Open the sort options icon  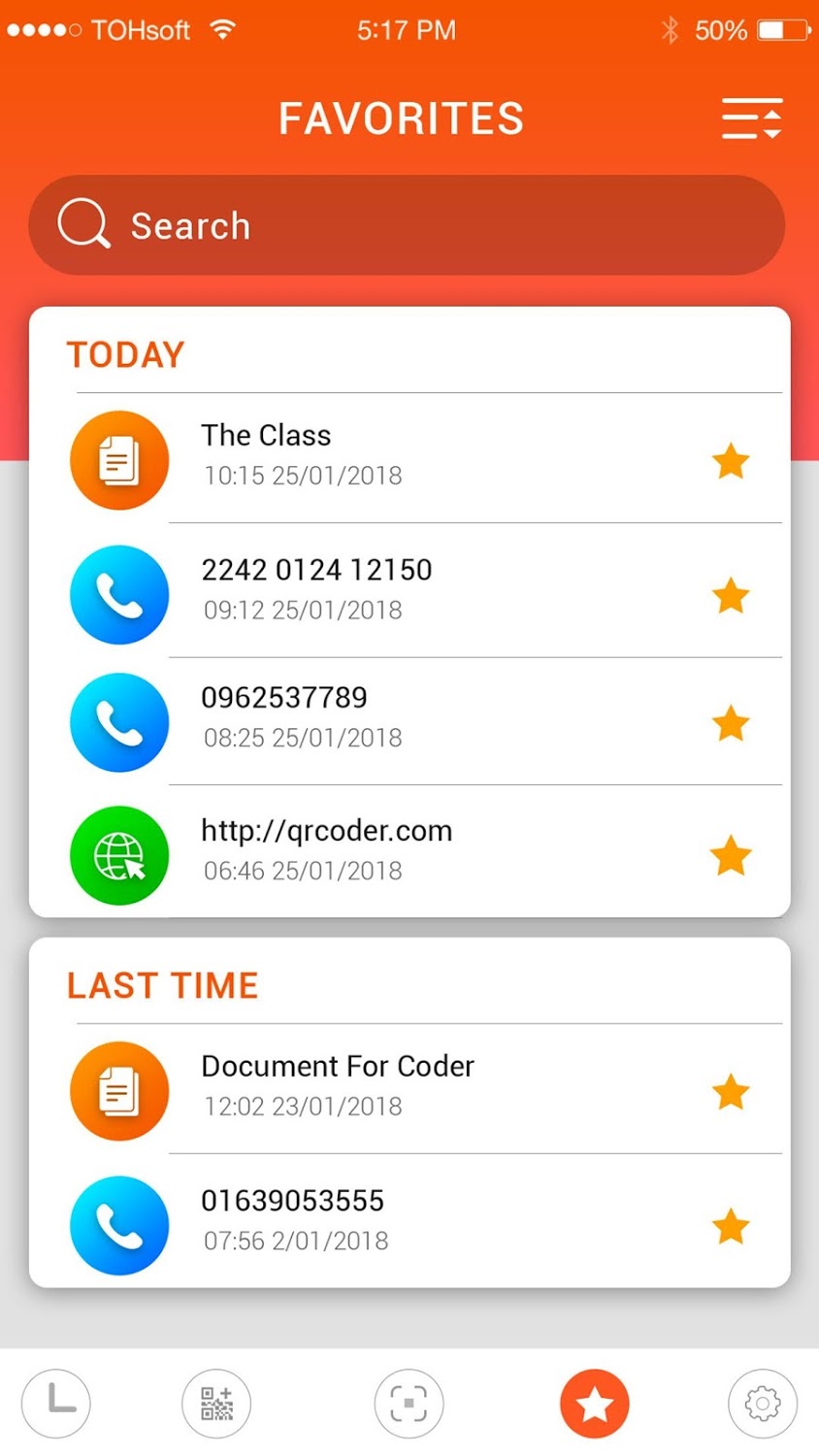tap(751, 118)
